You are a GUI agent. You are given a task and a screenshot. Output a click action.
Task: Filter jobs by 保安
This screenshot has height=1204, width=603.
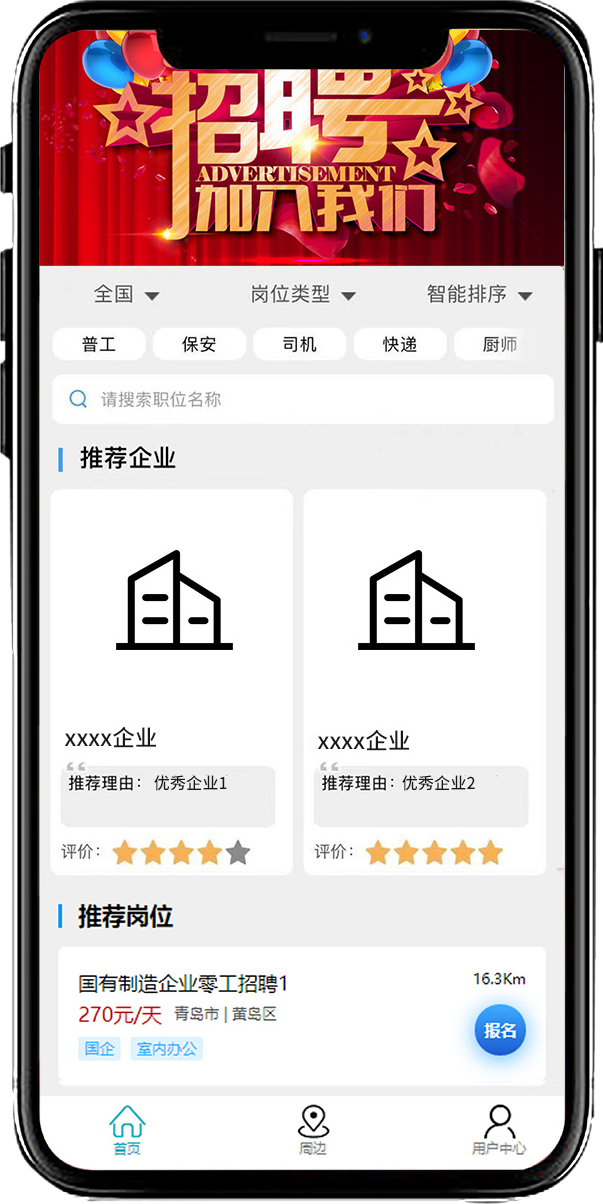(x=199, y=344)
